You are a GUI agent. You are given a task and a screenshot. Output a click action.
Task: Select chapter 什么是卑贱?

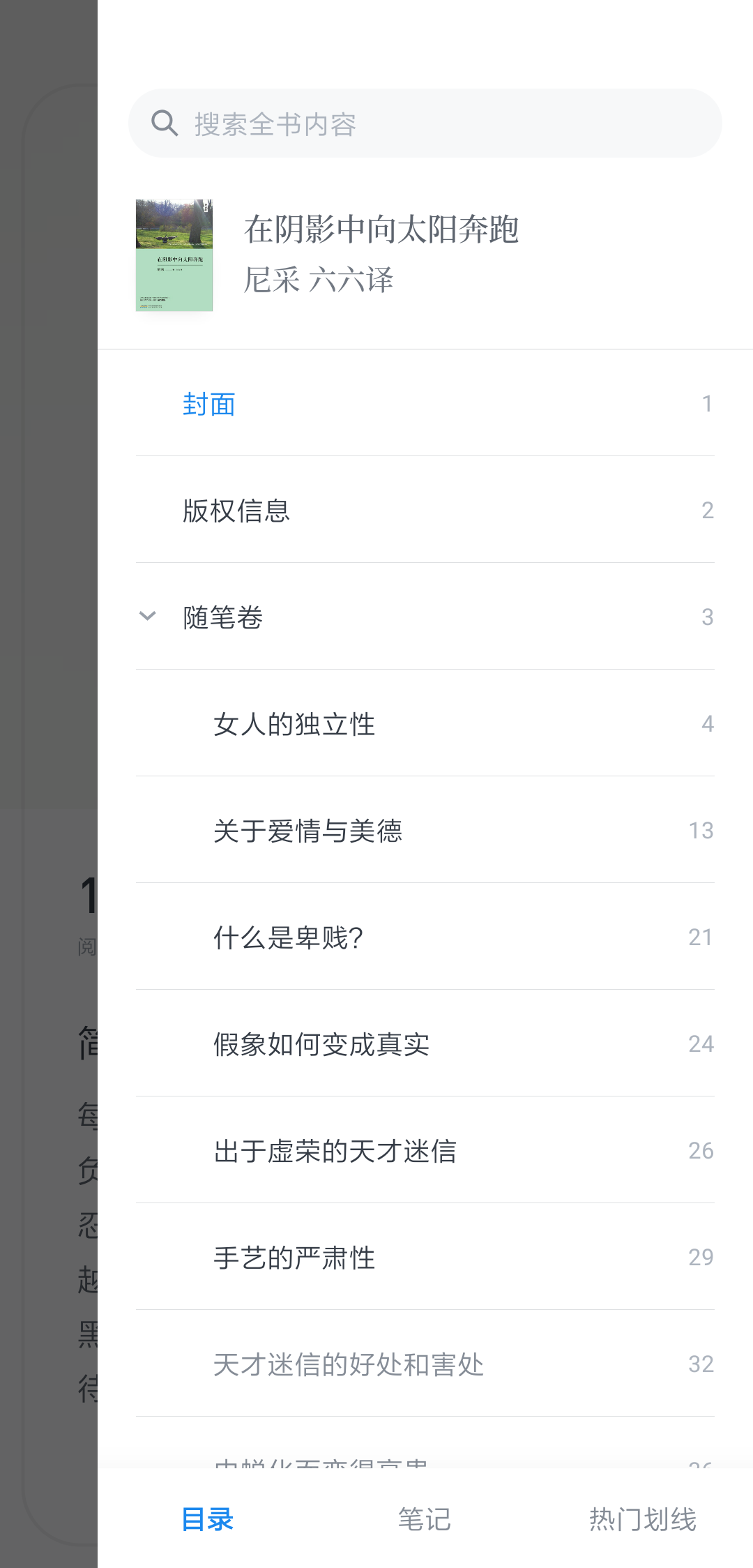point(288,937)
